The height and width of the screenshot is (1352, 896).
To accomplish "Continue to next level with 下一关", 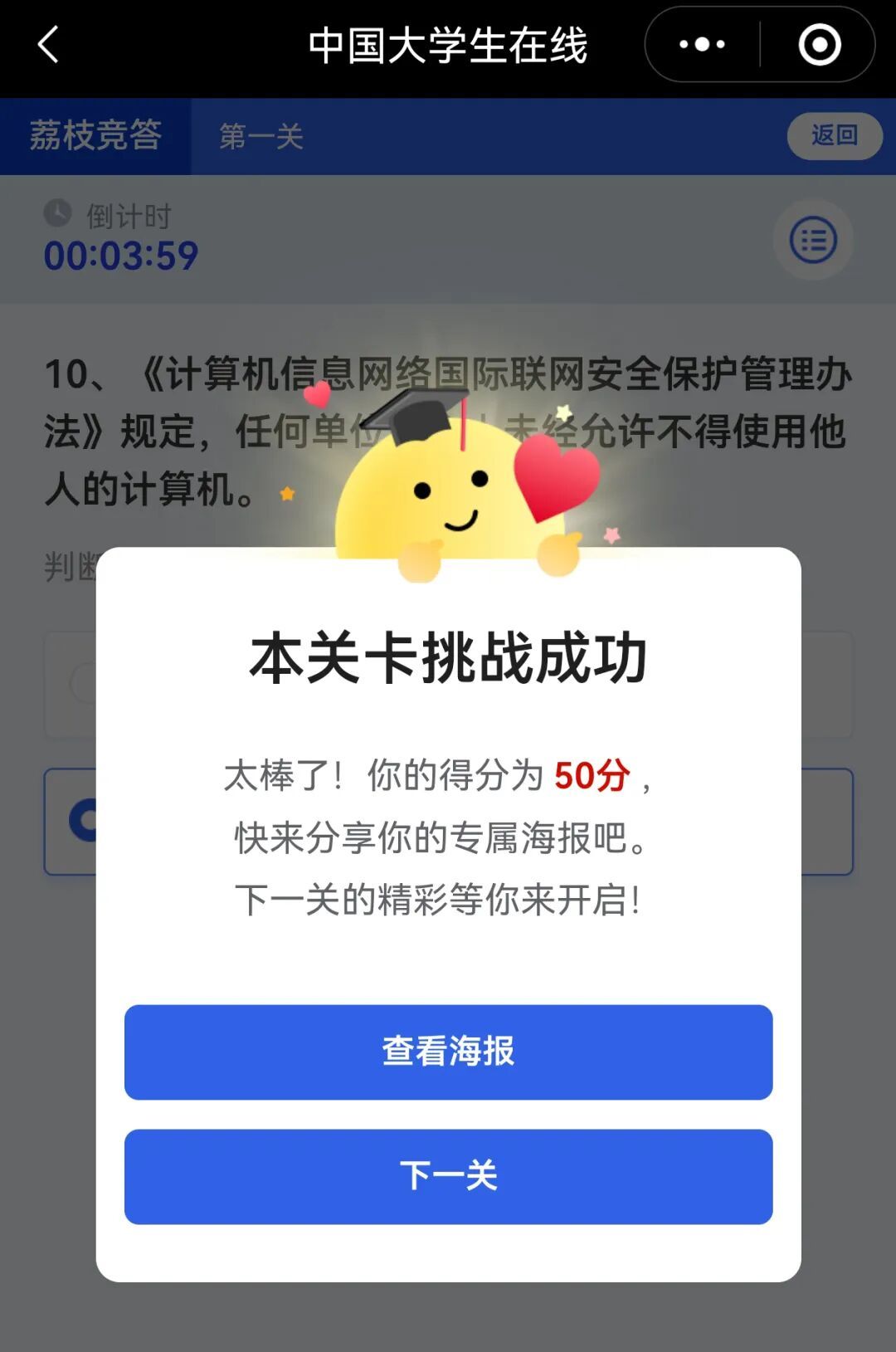I will pyautogui.click(x=448, y=1176).
